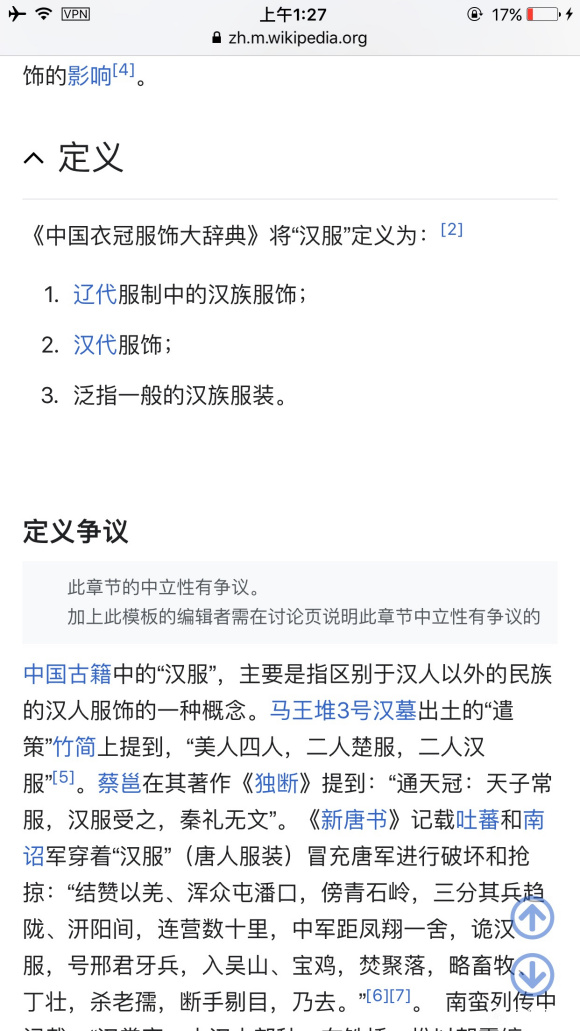Viewport: 580px width, 1031px height.
Task: Open the 吐蕃 link
Action: 478,819
